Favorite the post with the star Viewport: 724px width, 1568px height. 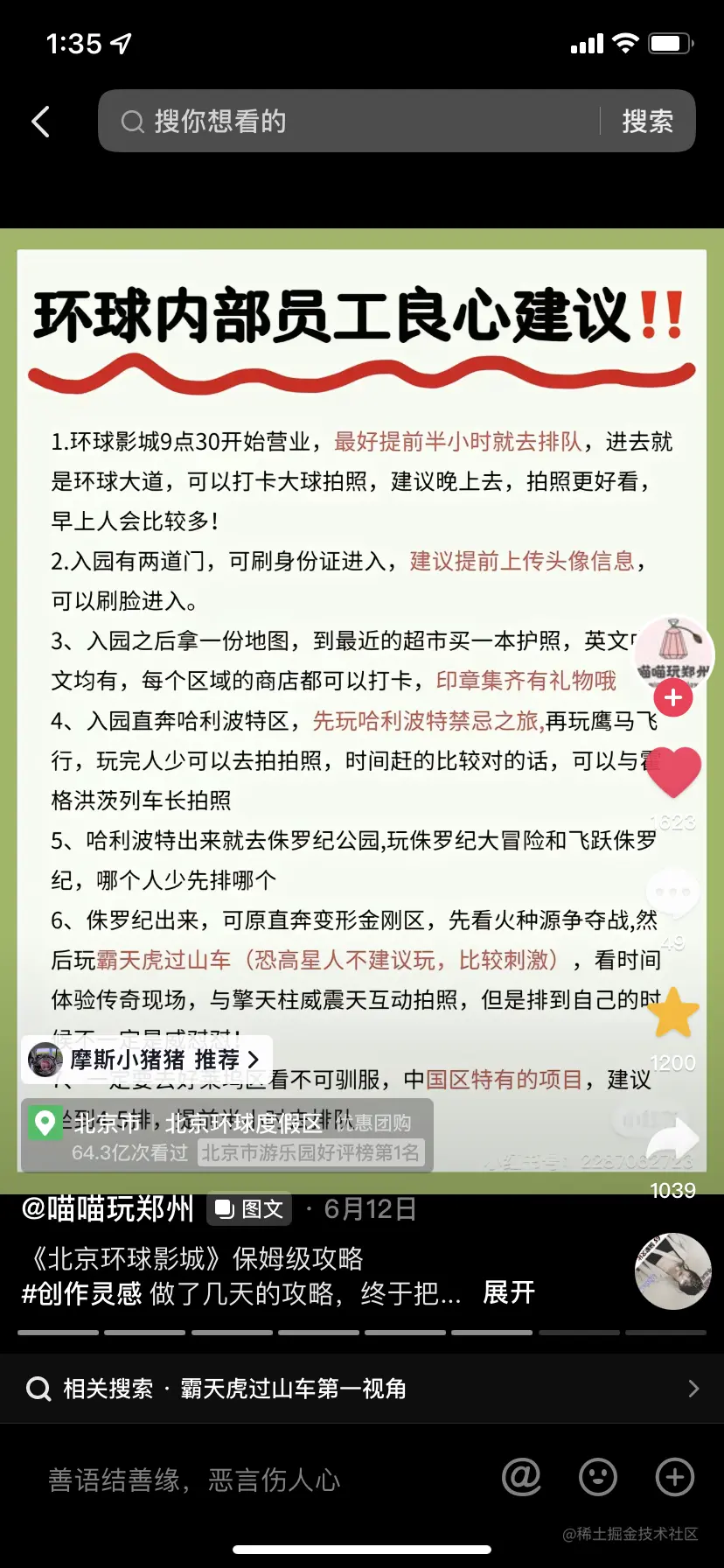coord(672,1013)
